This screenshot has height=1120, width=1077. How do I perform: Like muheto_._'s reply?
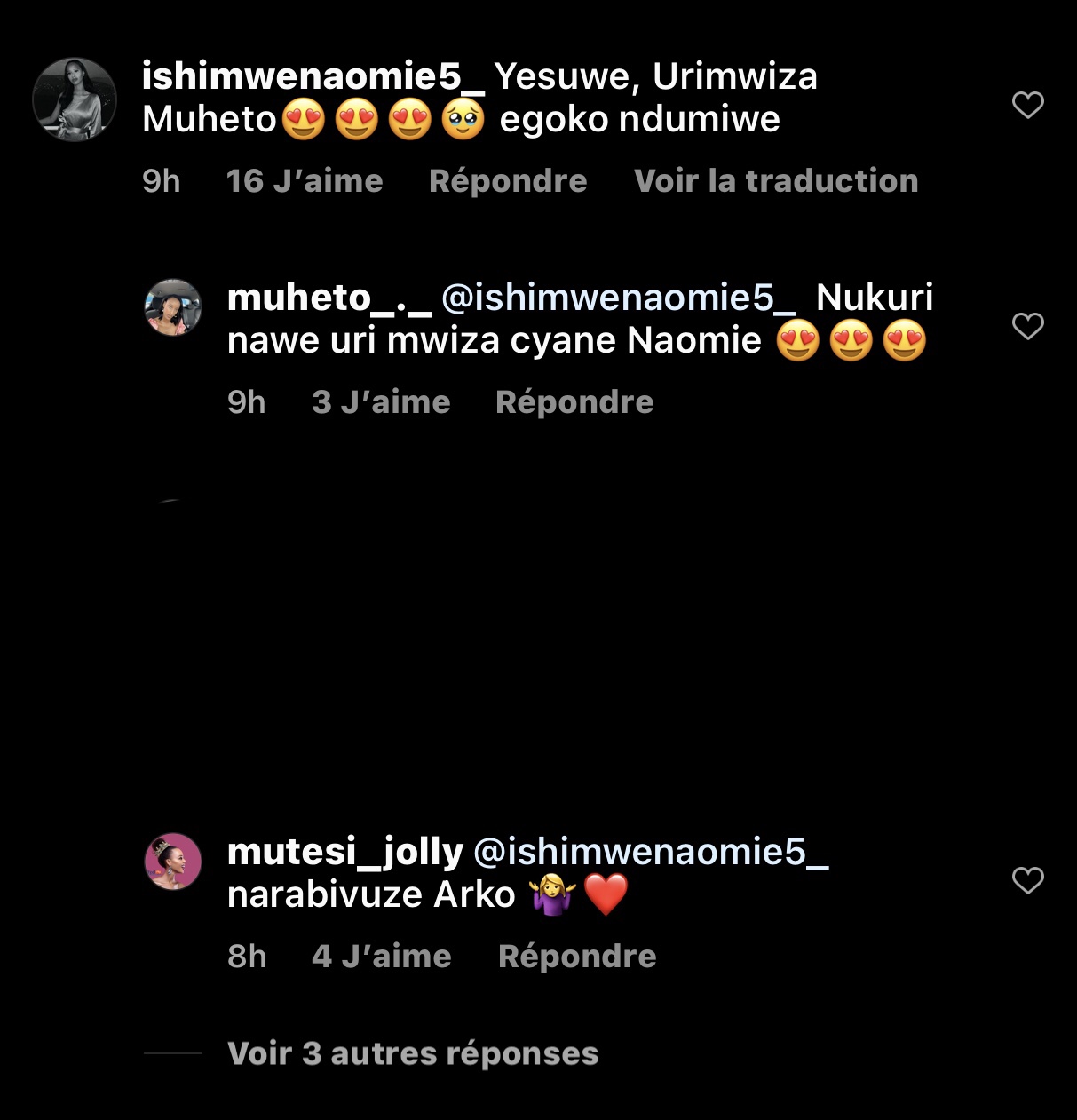pos(1027,326)
